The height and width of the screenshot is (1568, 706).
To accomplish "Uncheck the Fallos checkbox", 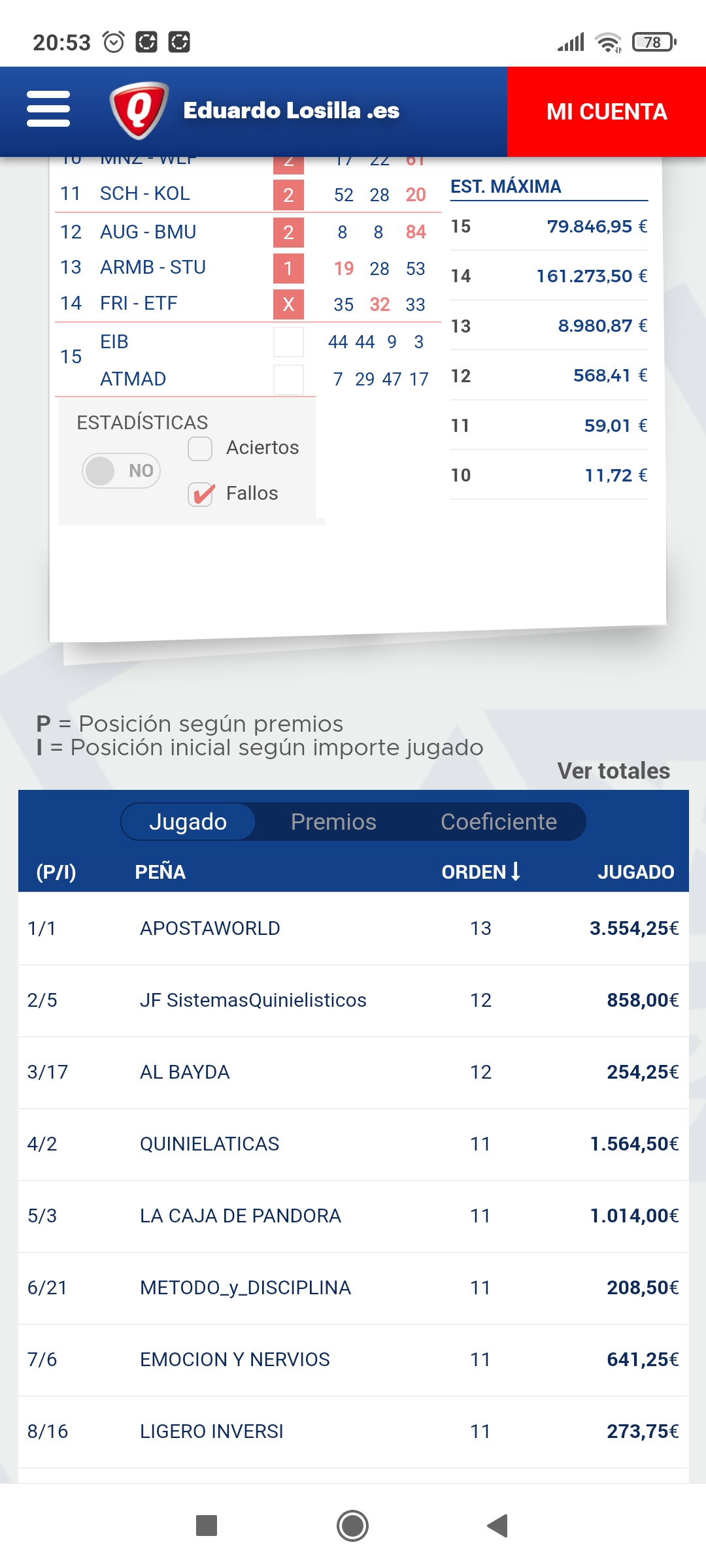I will tap(201, 494).
